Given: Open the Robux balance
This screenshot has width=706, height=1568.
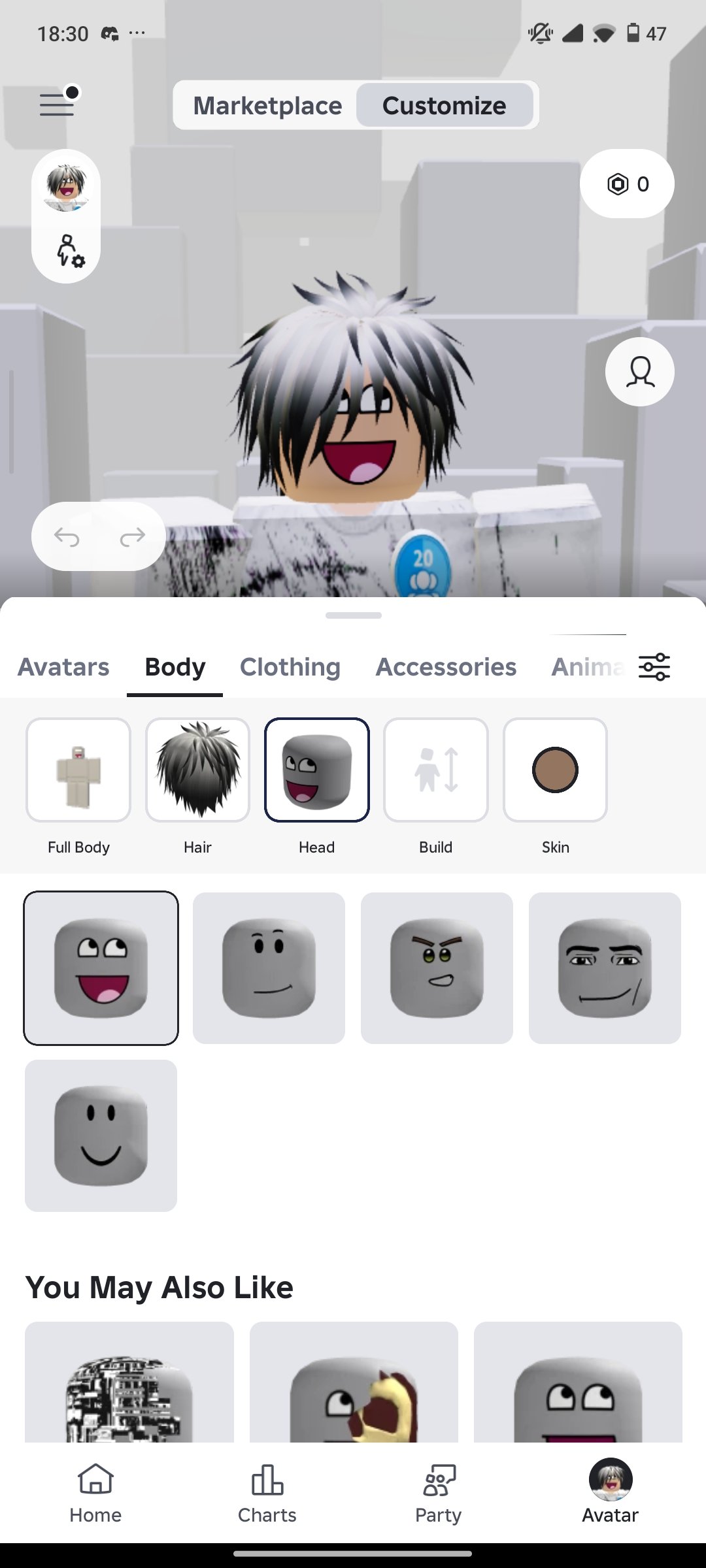Looking at the screenshot, I should pyautogui.click(x=627, y=184).
